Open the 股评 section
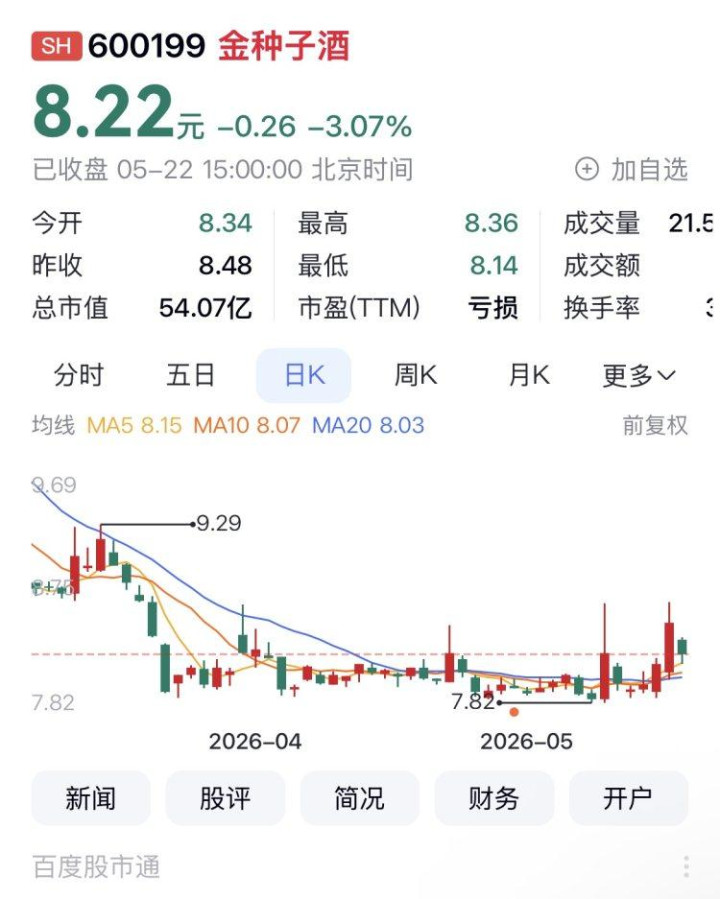Image resolution: width=720 pixels, height=899 pixels. point(225,798)
